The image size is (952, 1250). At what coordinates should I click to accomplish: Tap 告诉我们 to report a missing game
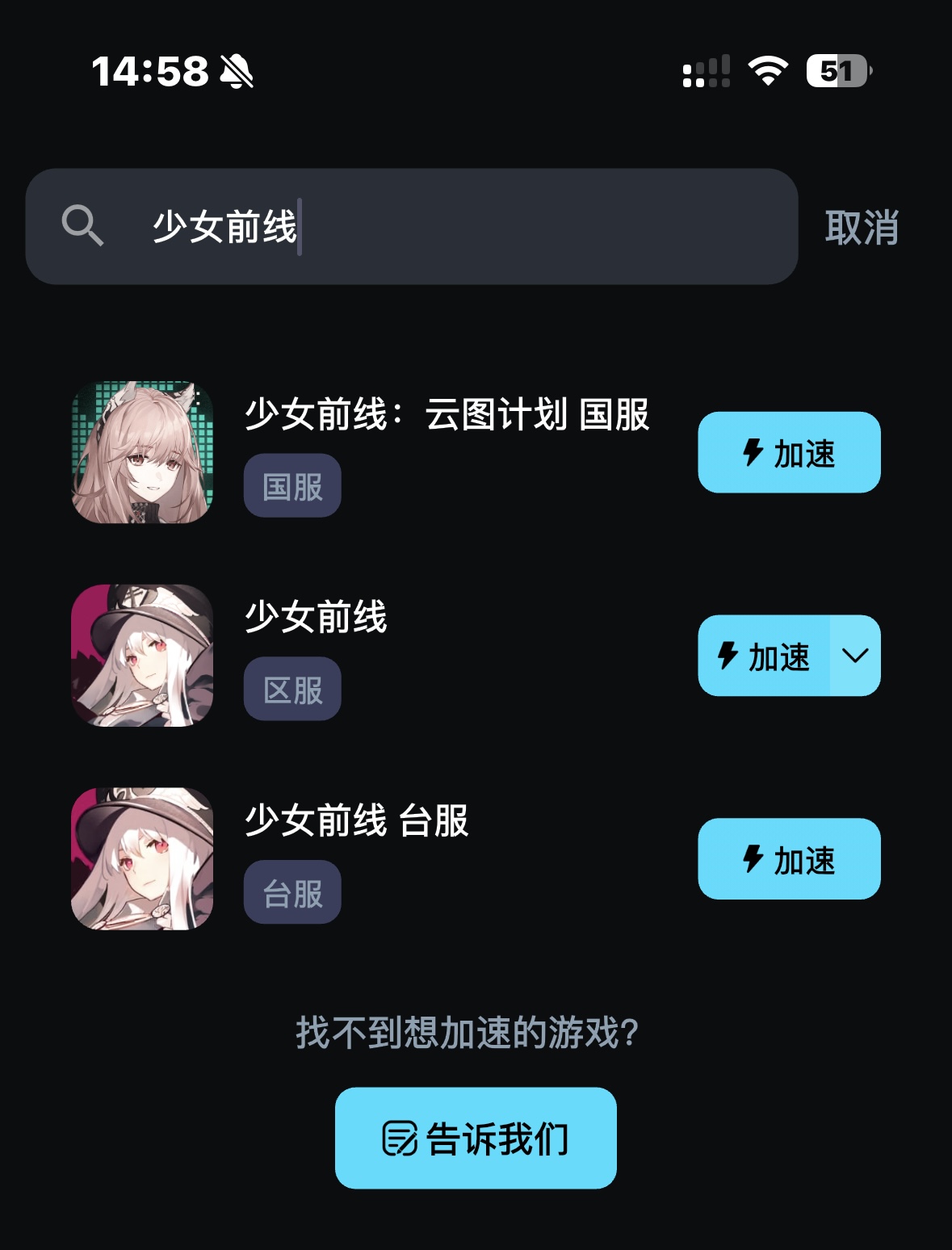476,1139
